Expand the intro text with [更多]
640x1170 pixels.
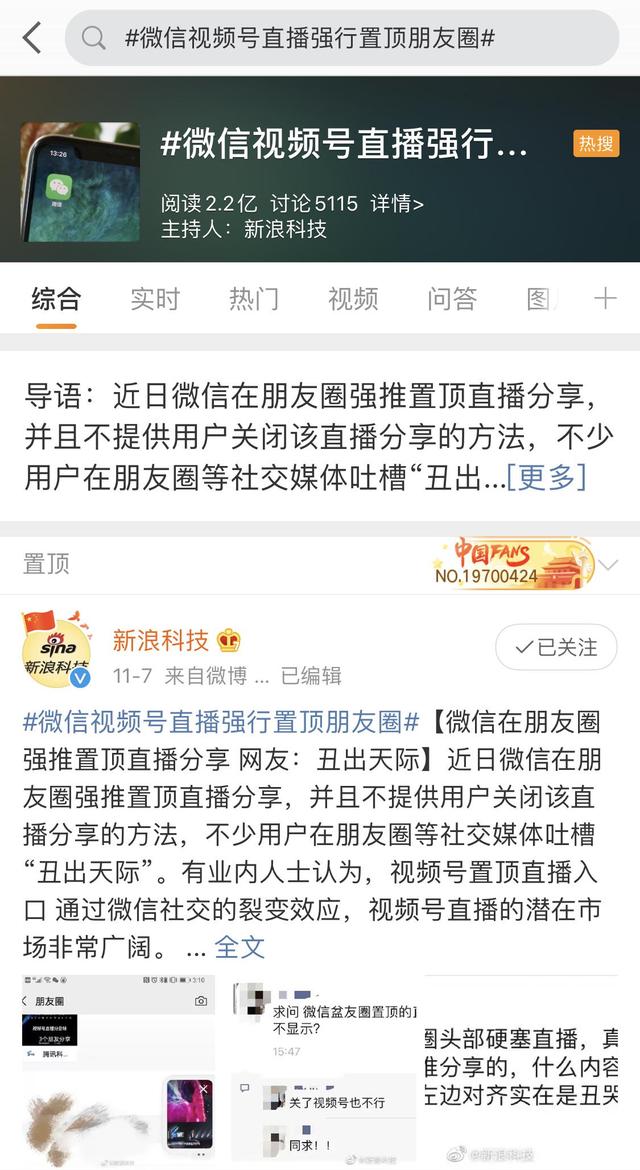[546, 476]
